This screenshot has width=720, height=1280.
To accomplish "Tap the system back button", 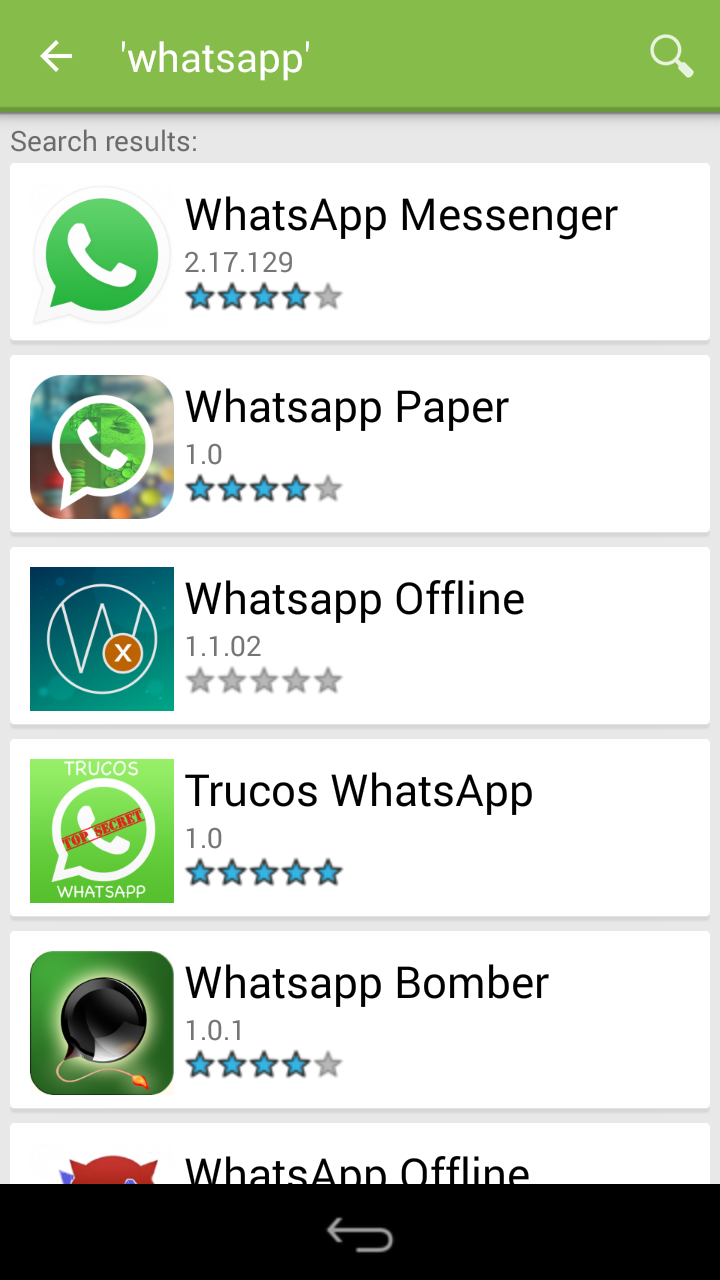I will pyautogui.click(x=360, y=1235).
